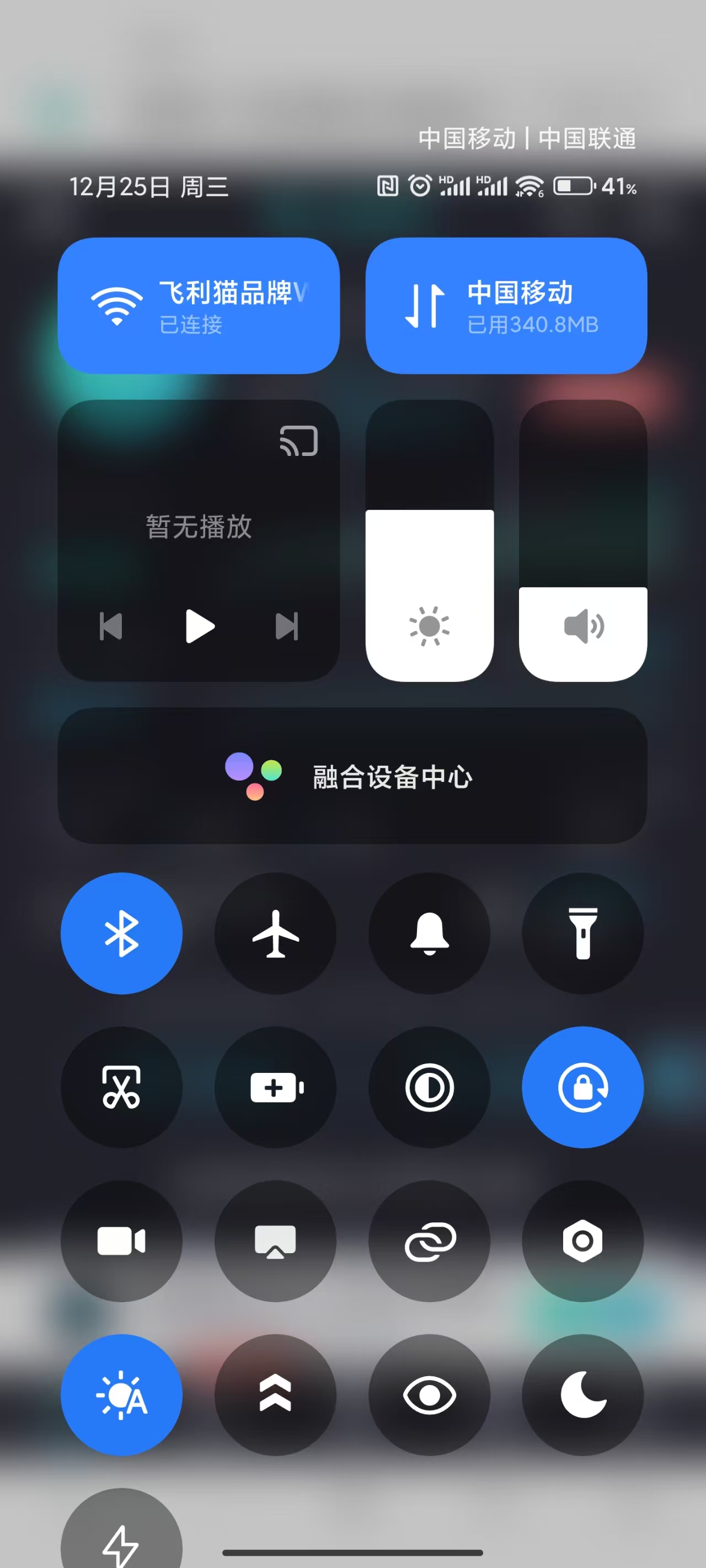Enable battery saver mode

275,1087
